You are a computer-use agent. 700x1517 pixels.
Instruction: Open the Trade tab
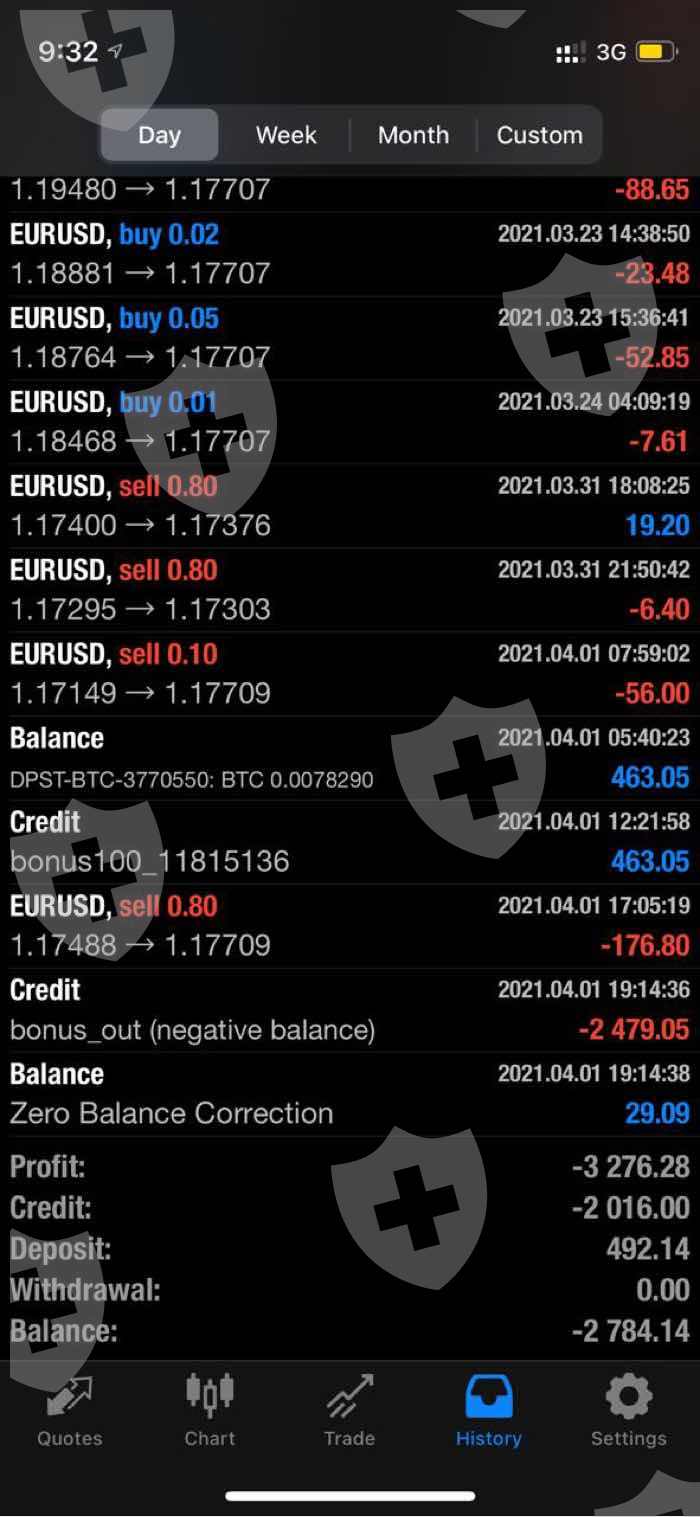point(349,1412)
